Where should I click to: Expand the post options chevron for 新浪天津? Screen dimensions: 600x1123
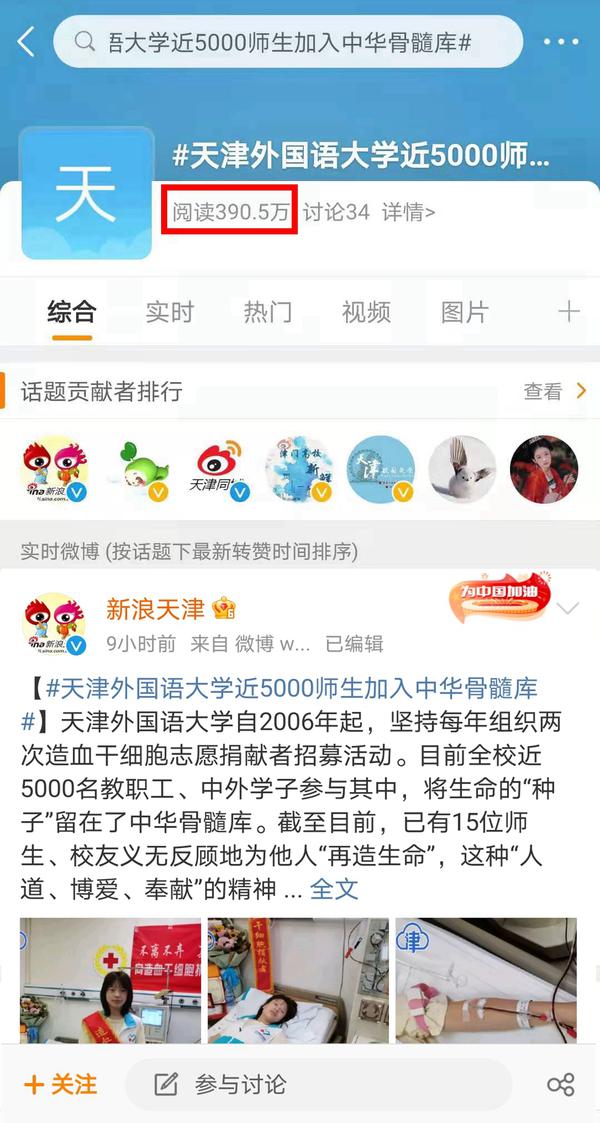pos(567,608)
